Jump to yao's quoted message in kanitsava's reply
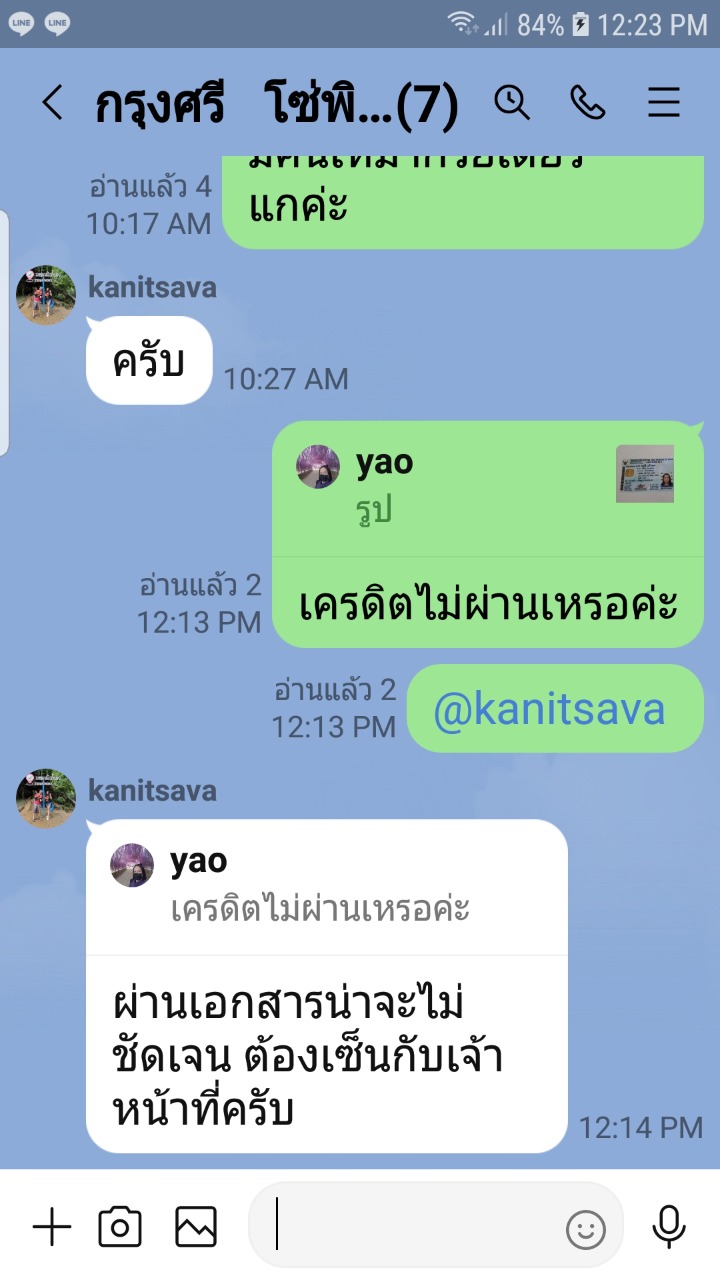720x1280 pixels. point(326,886)
